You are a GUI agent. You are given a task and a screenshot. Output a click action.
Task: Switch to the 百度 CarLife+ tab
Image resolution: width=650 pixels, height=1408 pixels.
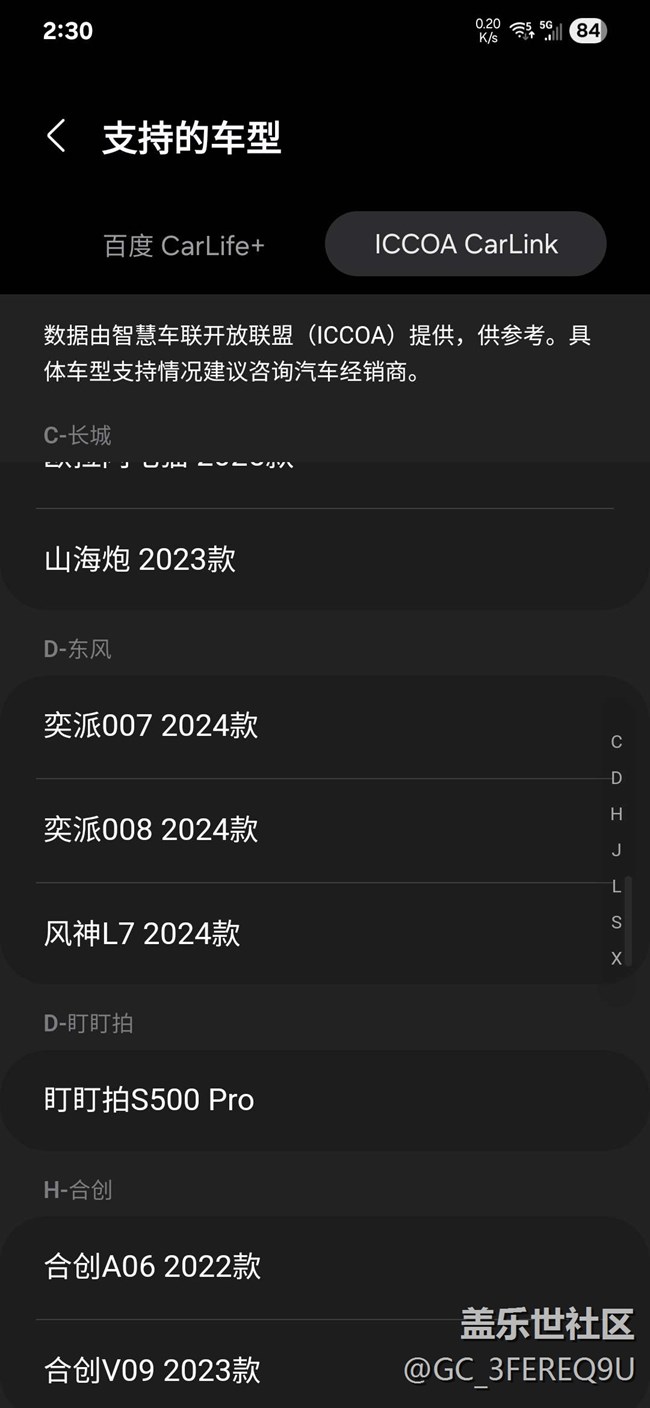pos(184,245)
